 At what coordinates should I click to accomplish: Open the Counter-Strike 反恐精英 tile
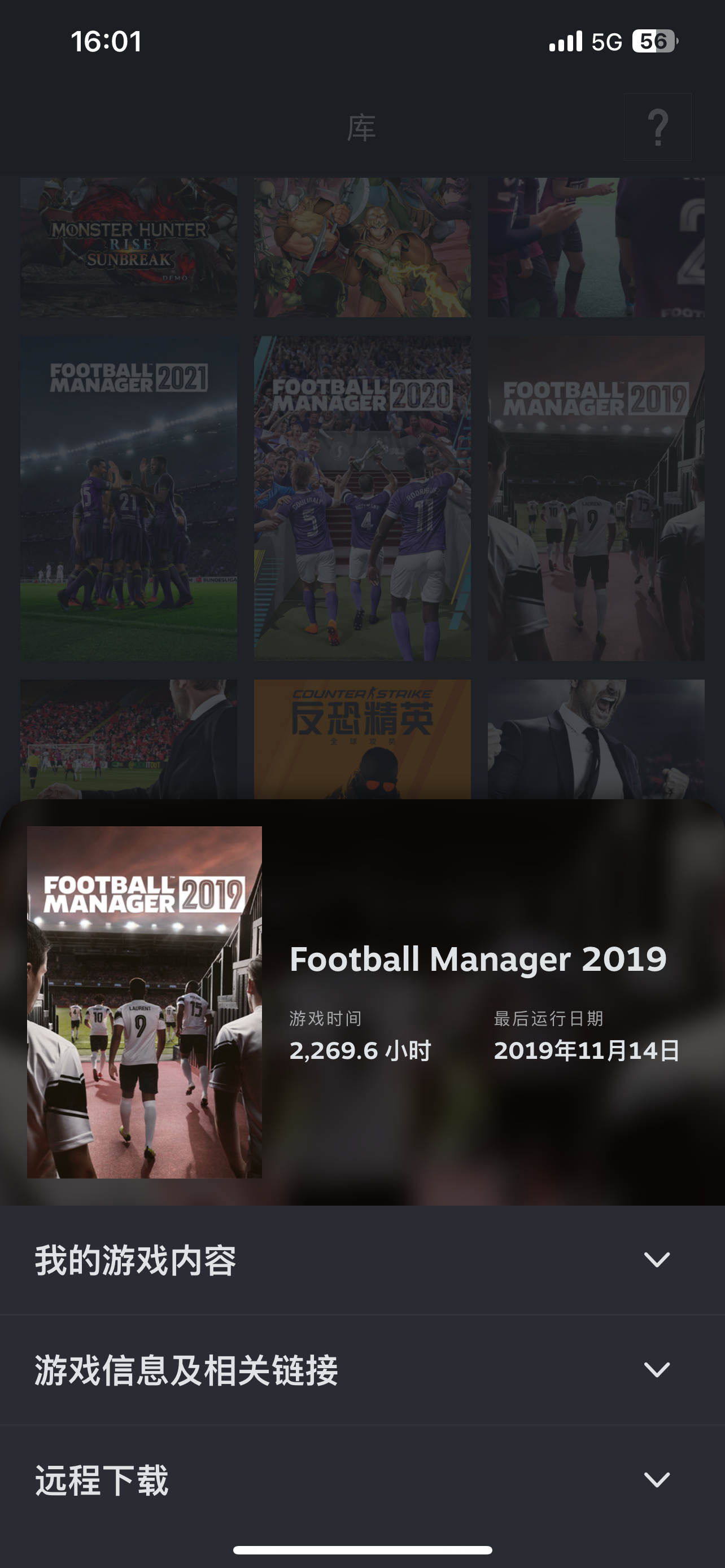362,739
